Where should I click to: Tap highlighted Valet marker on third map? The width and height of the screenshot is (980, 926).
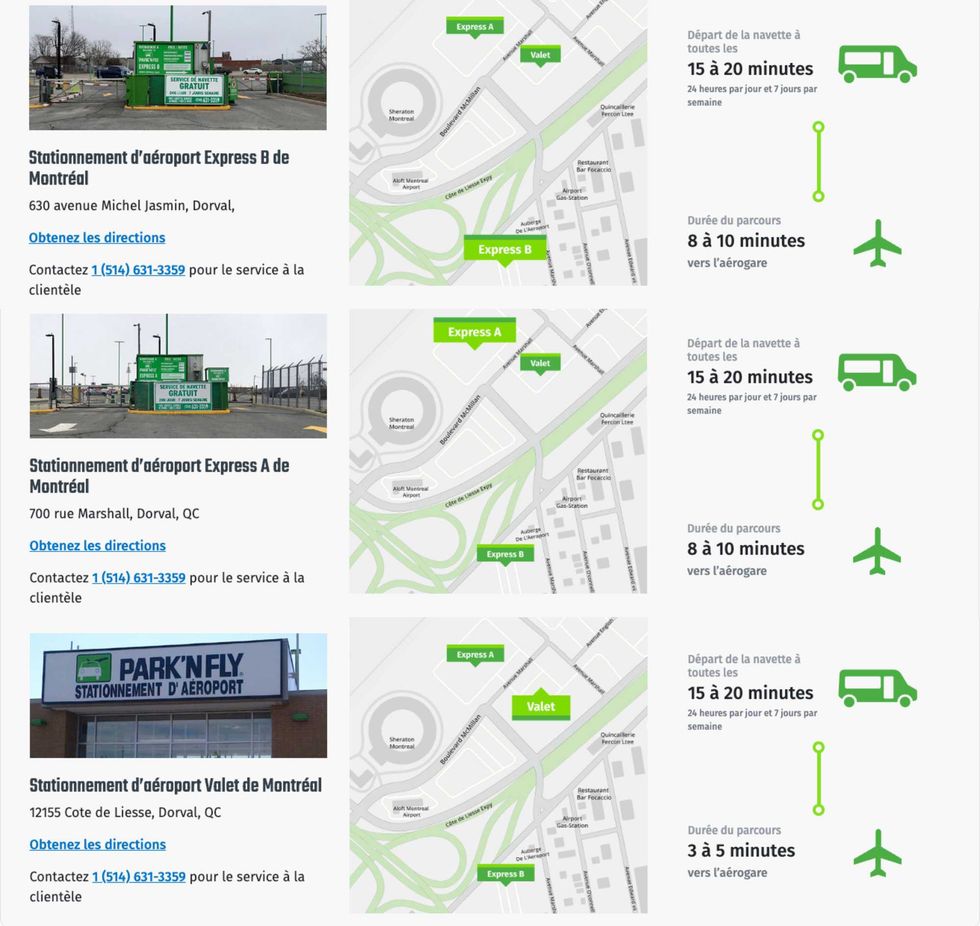pos(540,706)
